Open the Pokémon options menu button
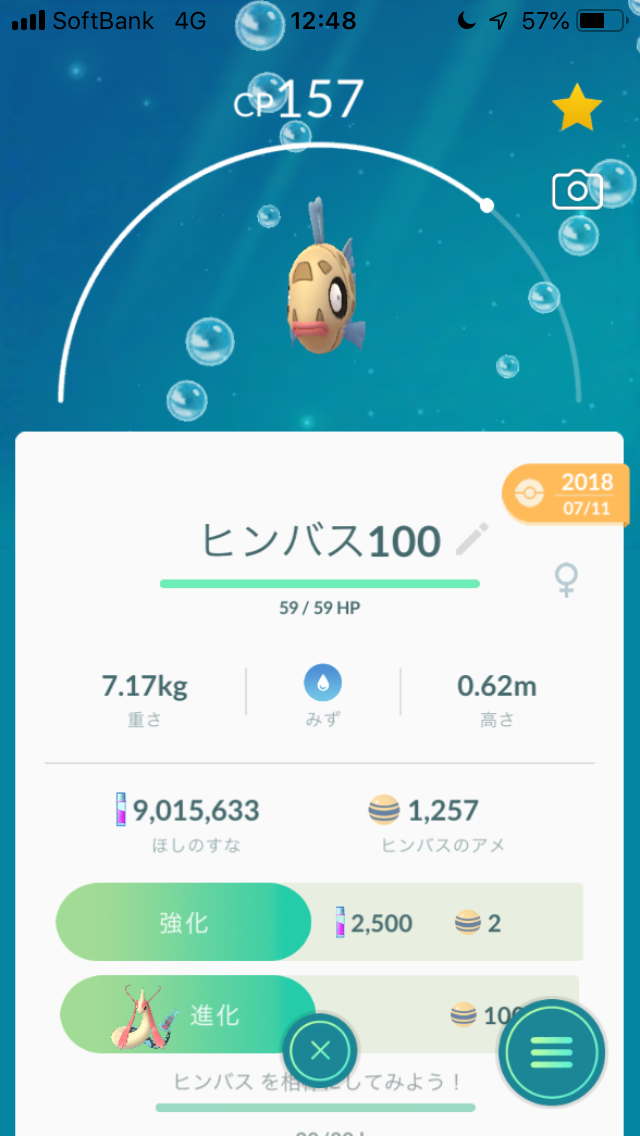The image size is (640, 1136). (552, 1051)
